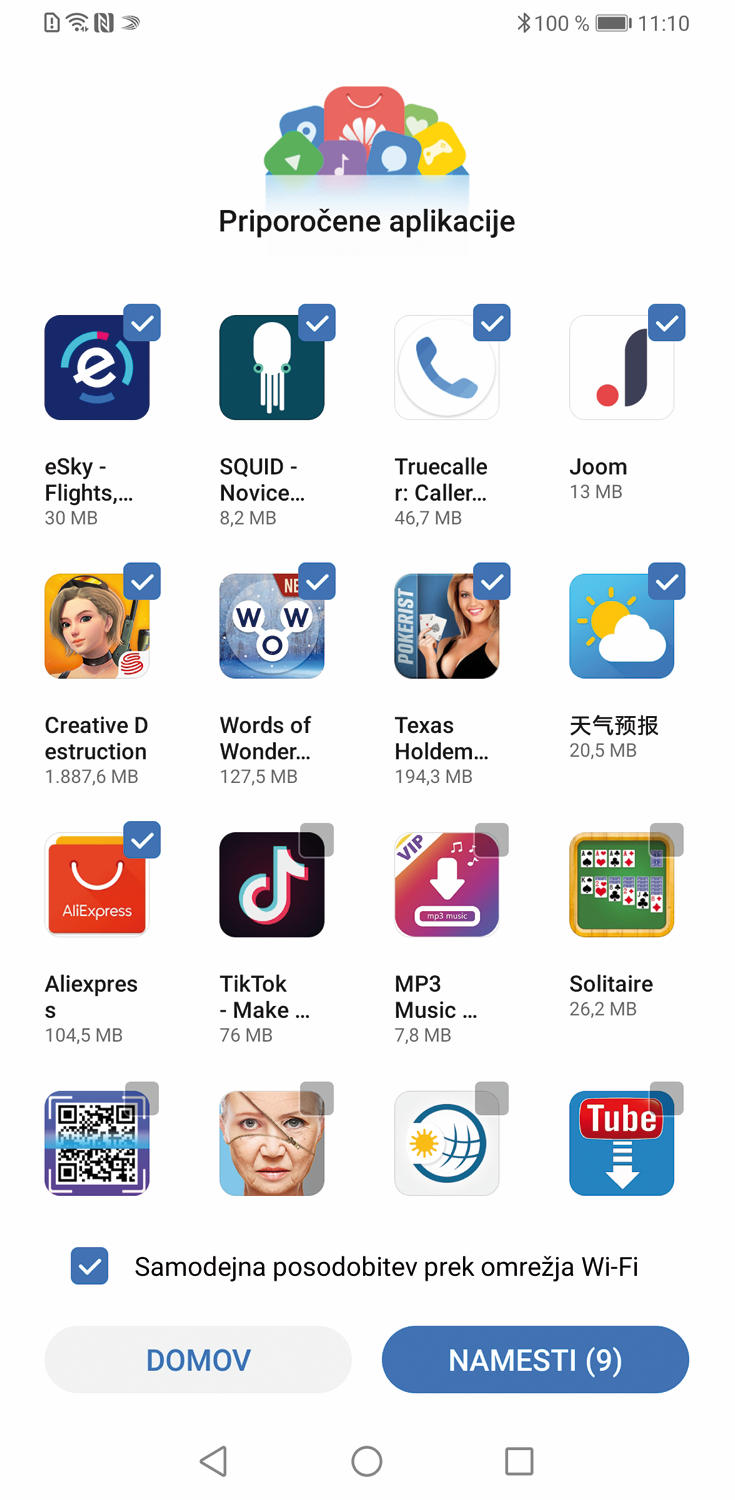
Task: Select the face aging app
Action: click(317, 1098)
